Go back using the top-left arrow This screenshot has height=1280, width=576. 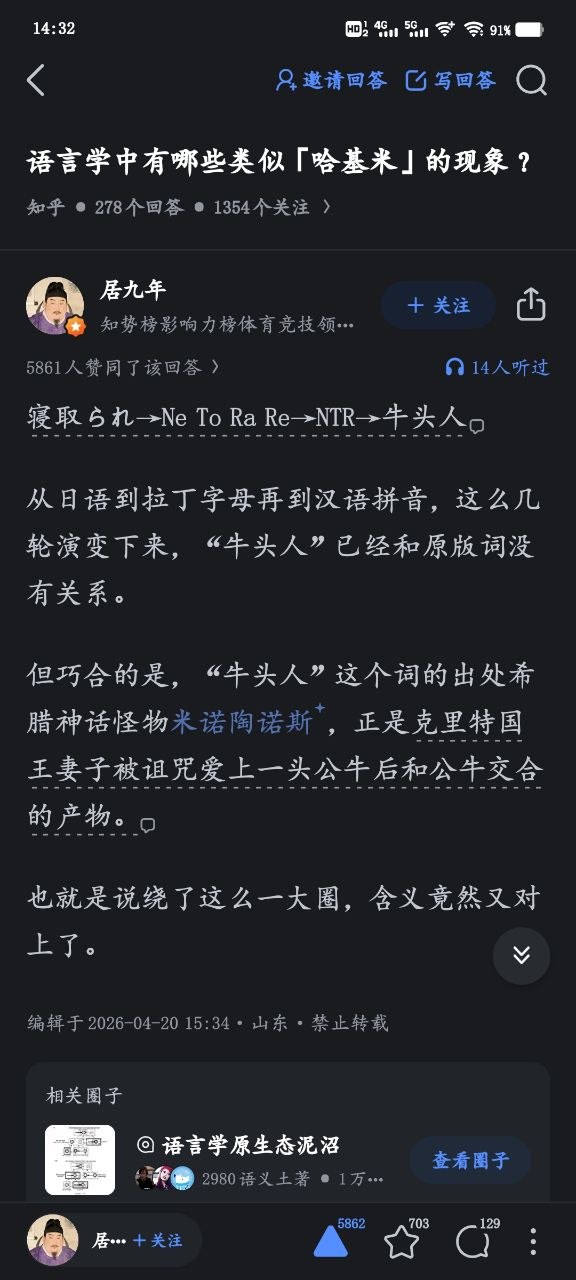[36, 80]
